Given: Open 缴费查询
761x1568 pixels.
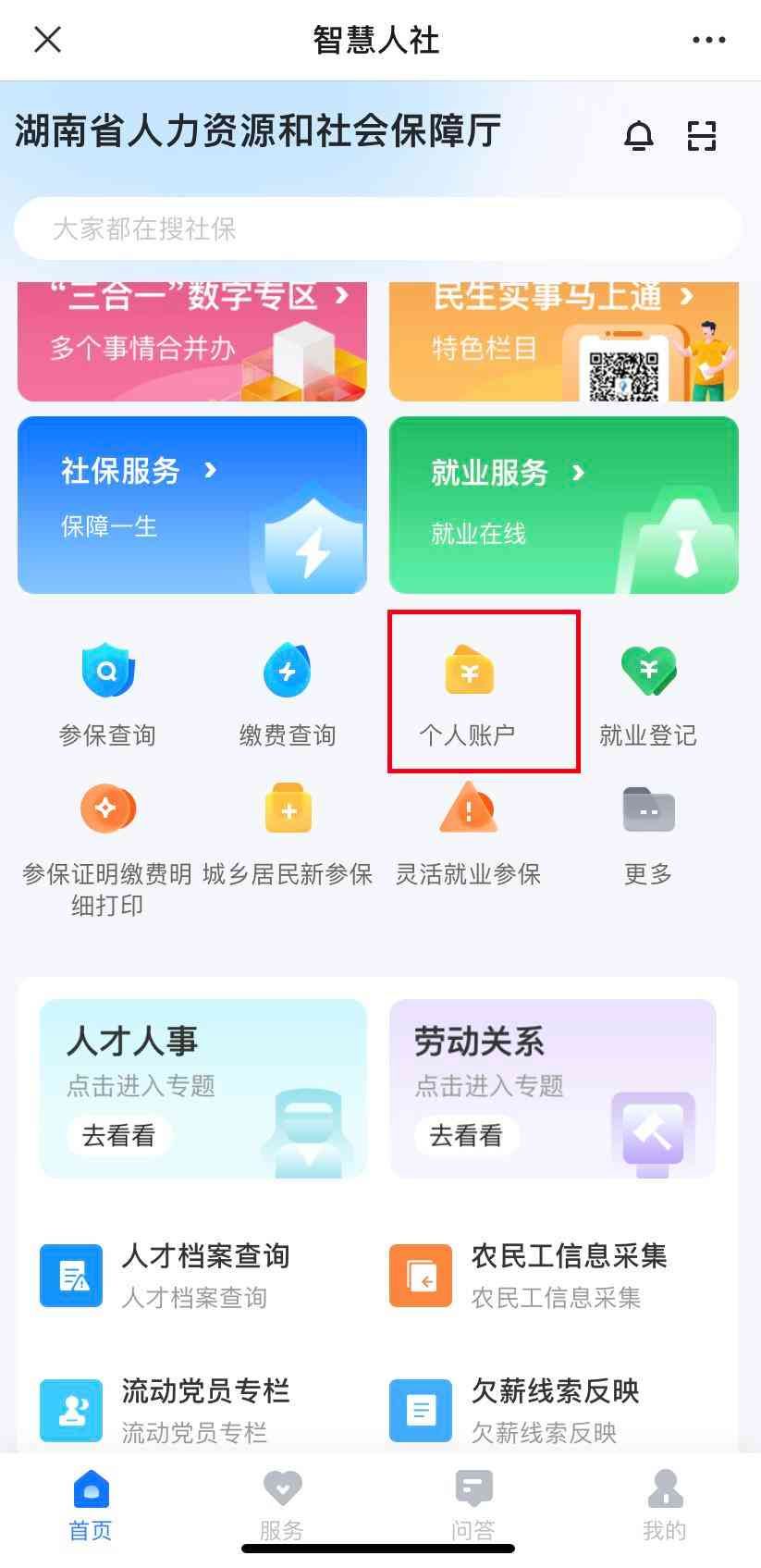Looking at the screenshot, I should (288, 695).
